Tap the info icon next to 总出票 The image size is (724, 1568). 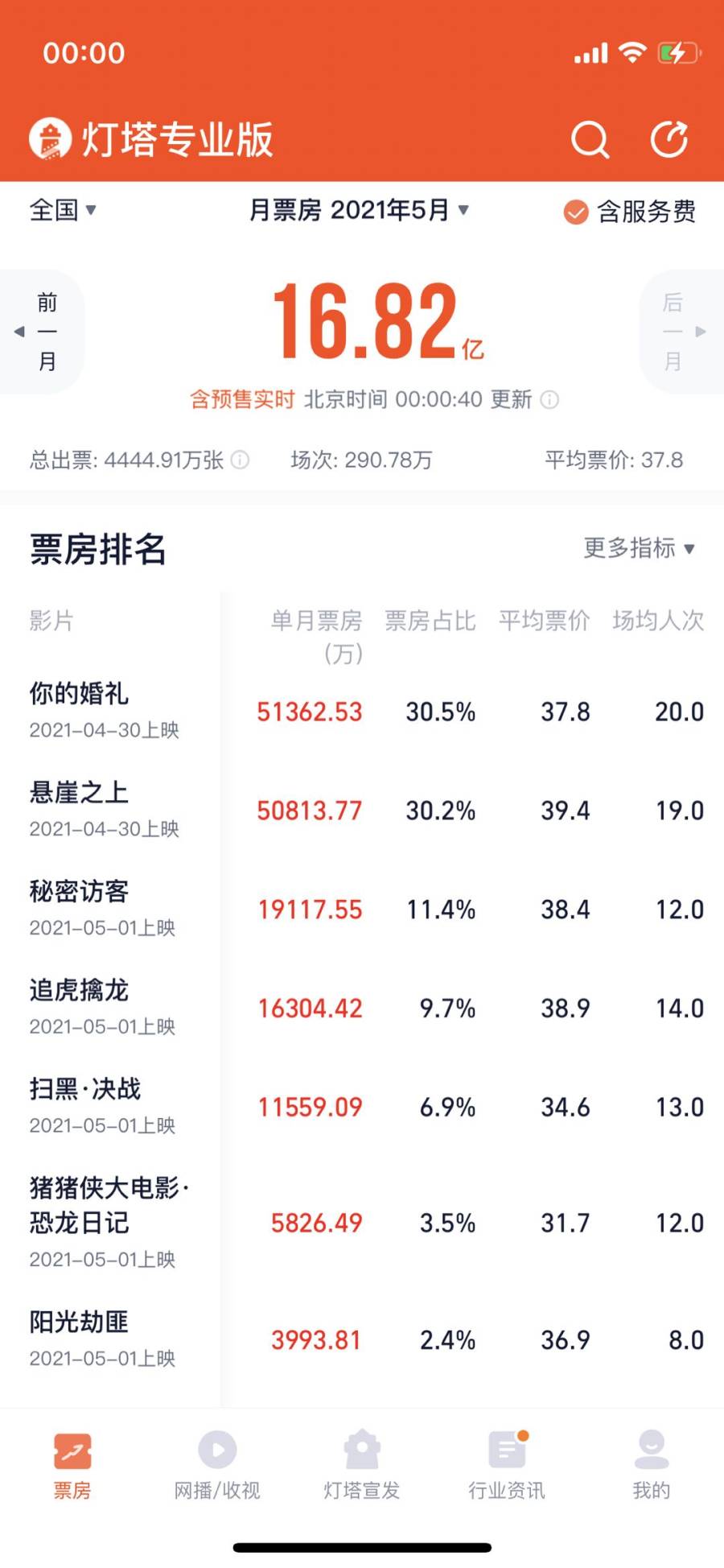coord(240,460)
